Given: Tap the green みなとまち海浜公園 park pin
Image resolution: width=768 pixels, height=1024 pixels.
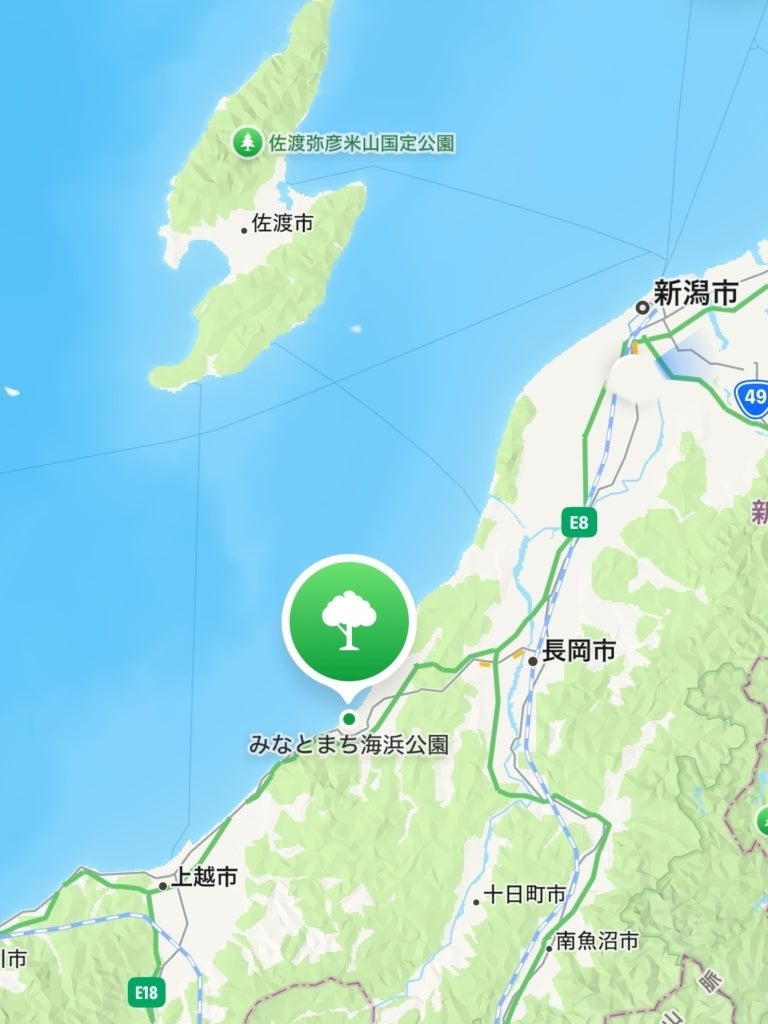Looking at the screenshot, I should (349, 621).
